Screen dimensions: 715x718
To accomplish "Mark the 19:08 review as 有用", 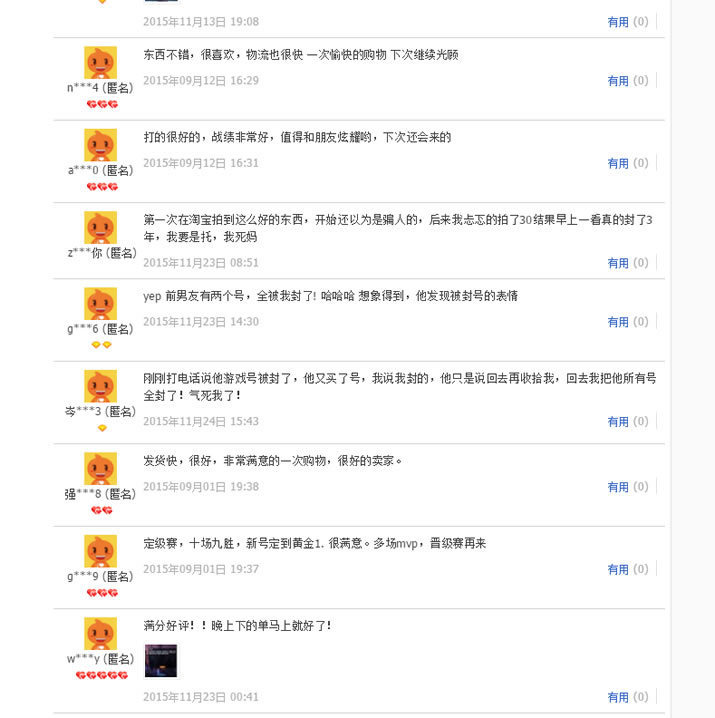I will pyautogui.click(x=618, y=22).
